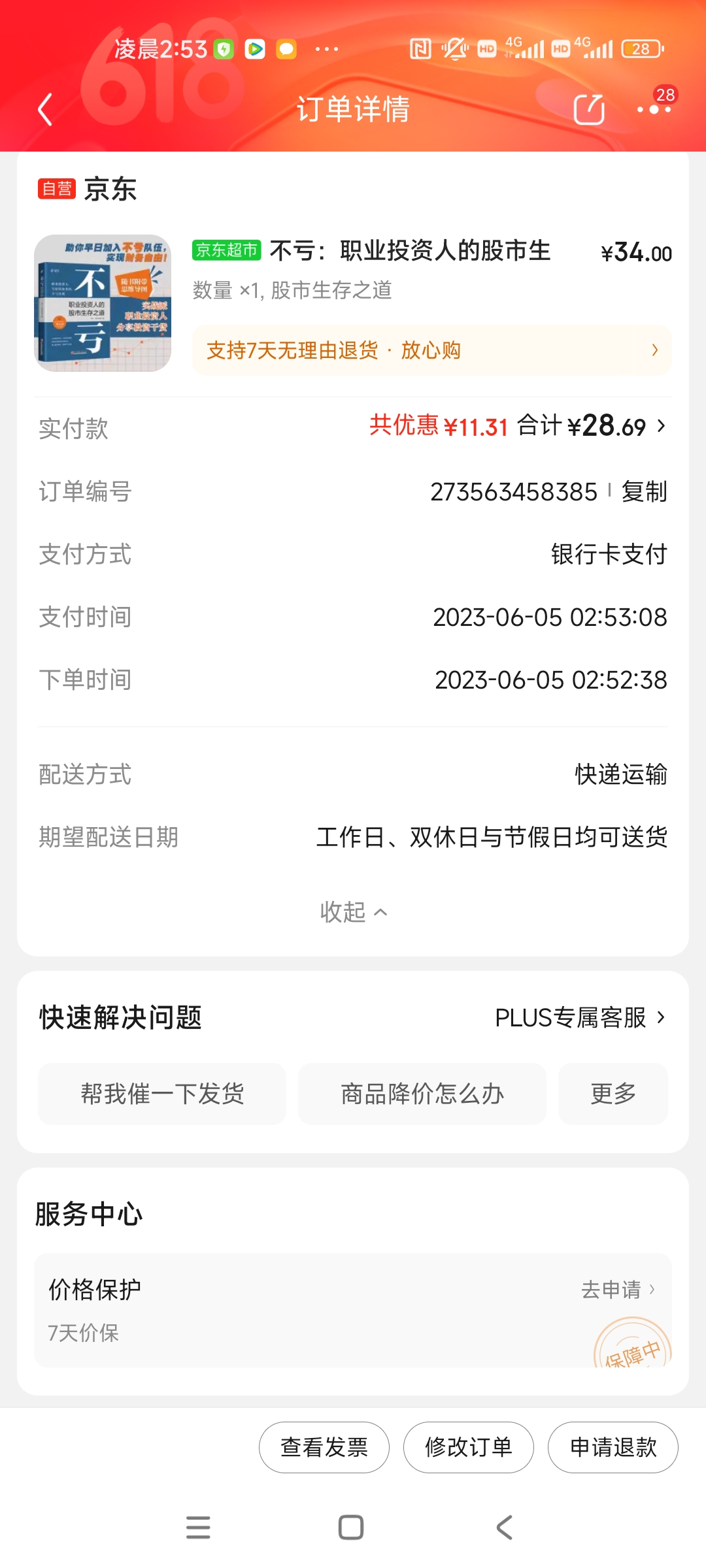Select the 商品降价怎么办 chip
This screenshot has height=1568, width=706.
(422, 1094)
